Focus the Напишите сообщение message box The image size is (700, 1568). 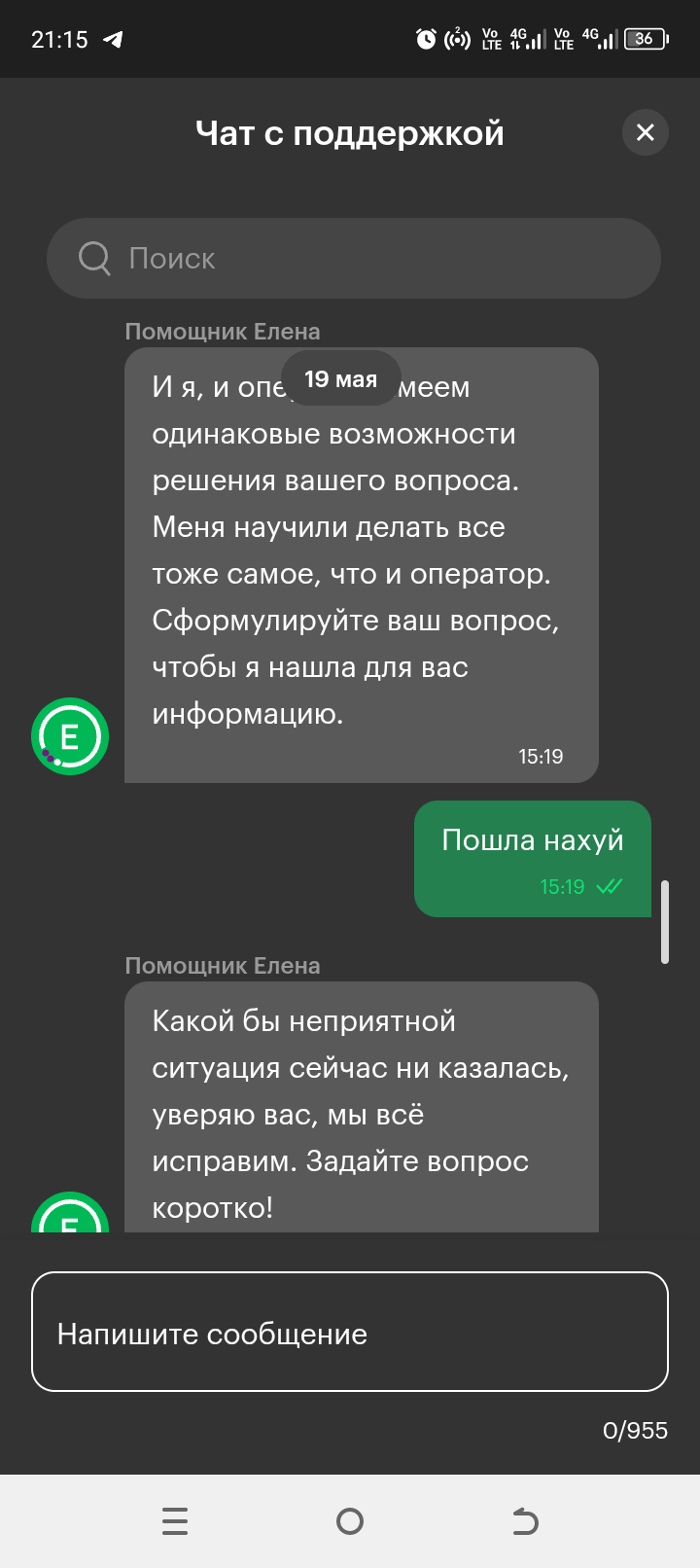(x=350, y=1332)
